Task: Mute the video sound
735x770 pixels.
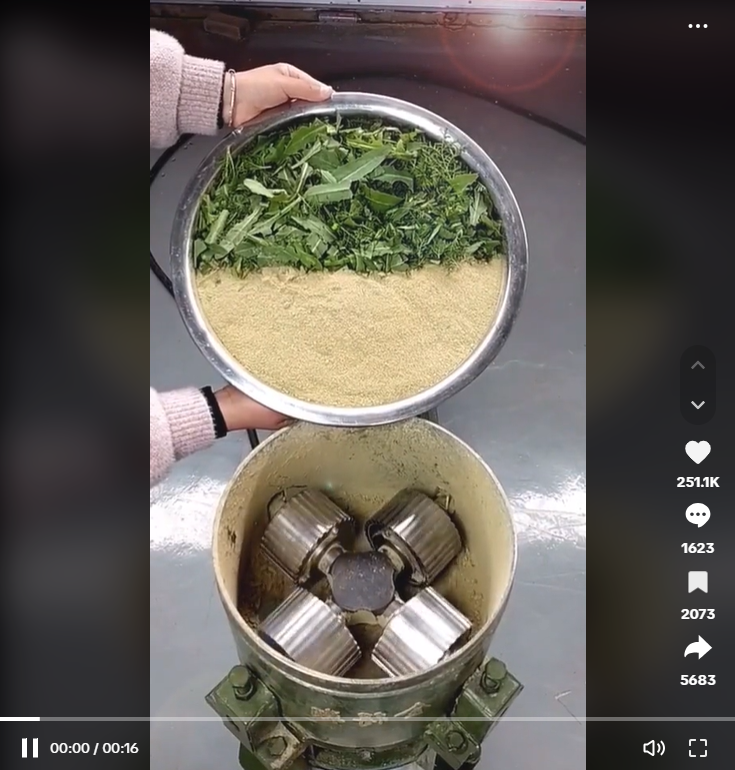Action: [654, 748]
